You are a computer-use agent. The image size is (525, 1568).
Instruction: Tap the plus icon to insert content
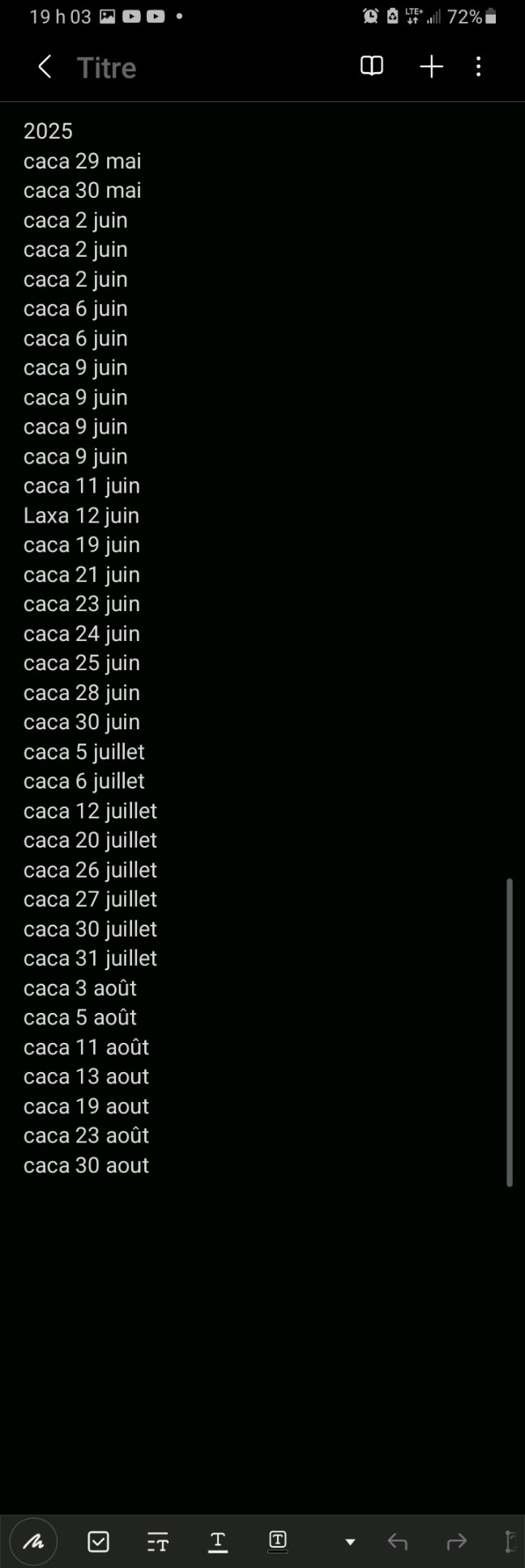pos(432,66)
